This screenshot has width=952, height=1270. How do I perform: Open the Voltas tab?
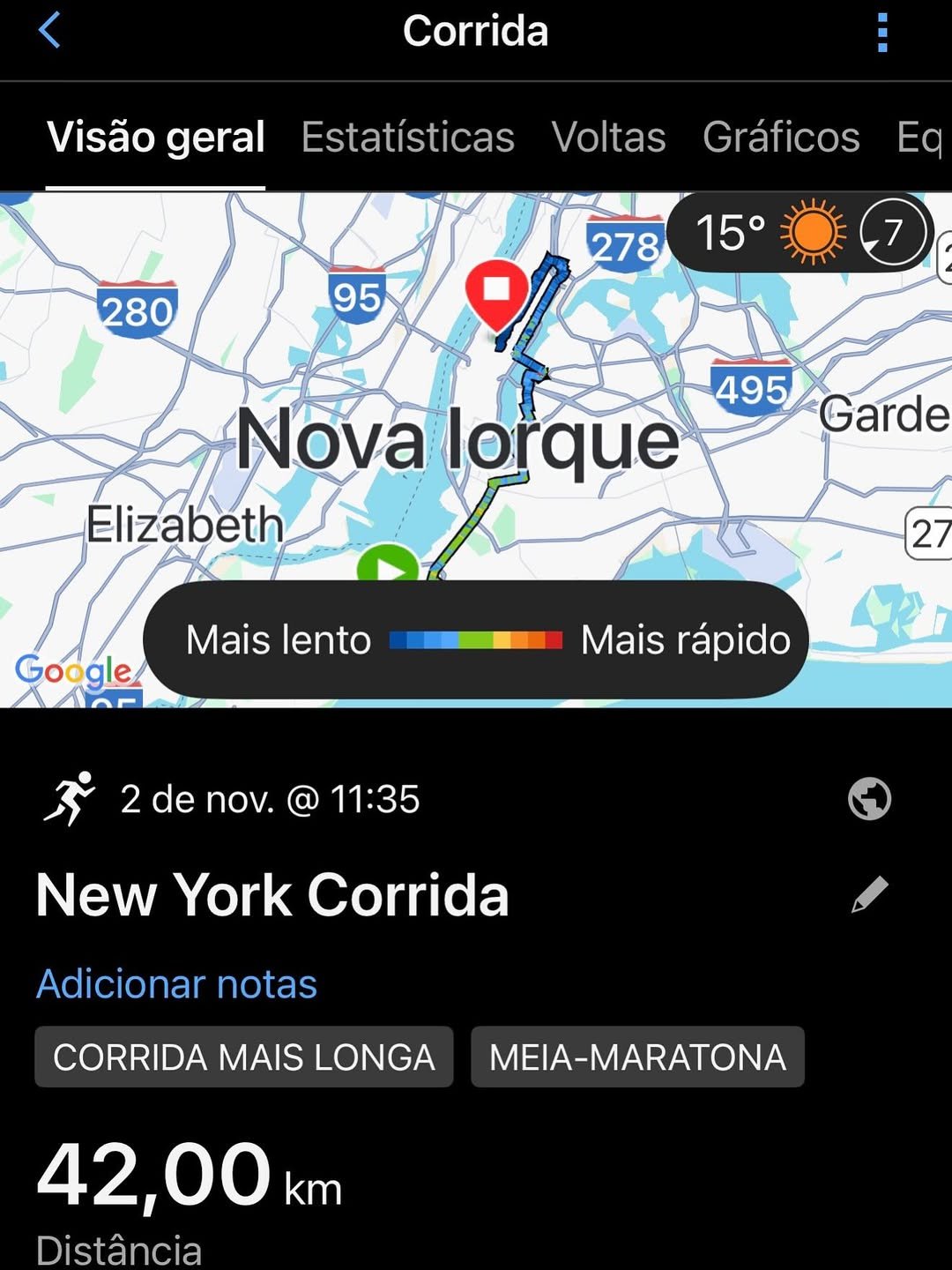pyautogui.click(x=608, y=138)
